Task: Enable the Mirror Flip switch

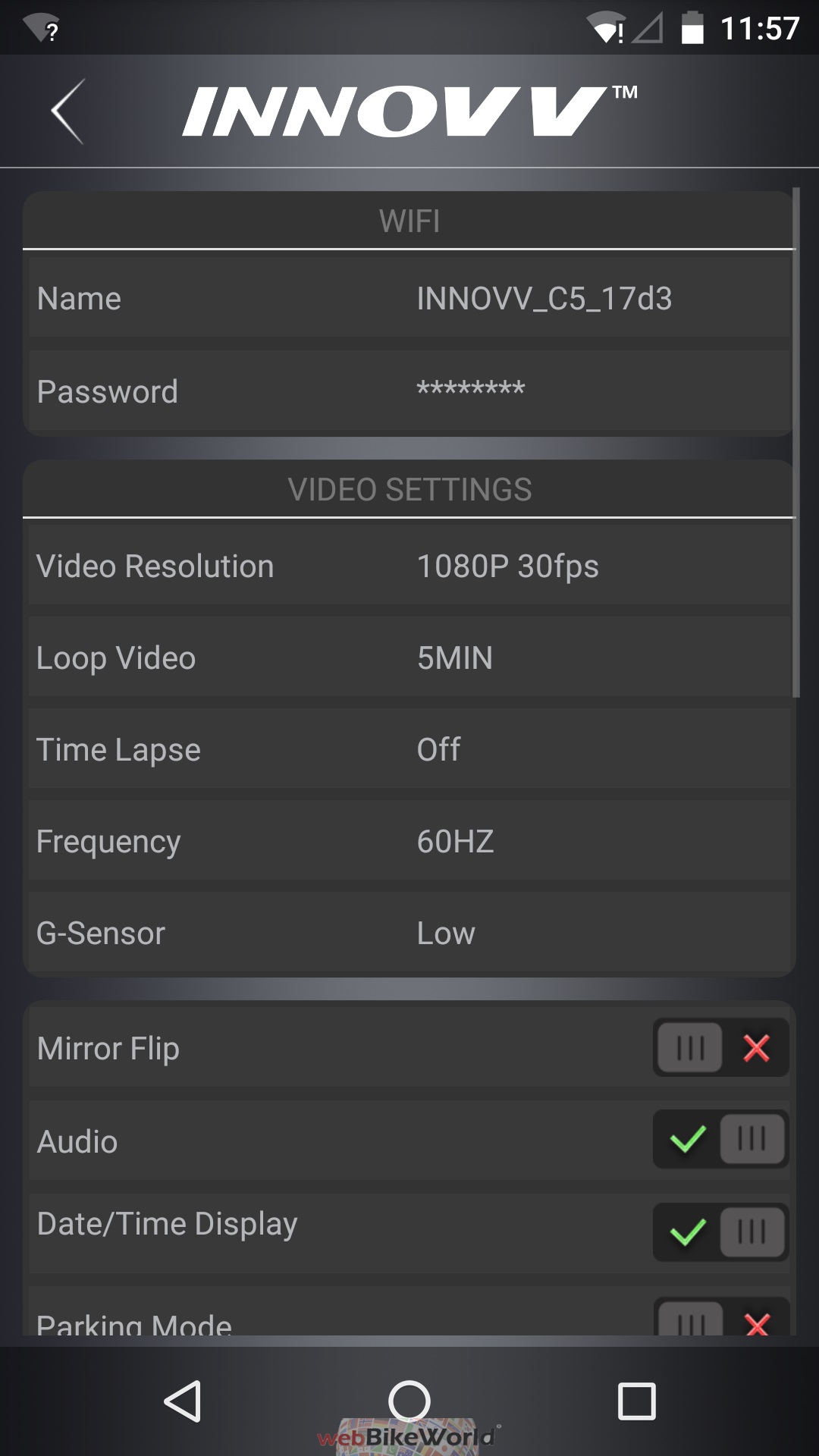Action: coord(720,1048)
